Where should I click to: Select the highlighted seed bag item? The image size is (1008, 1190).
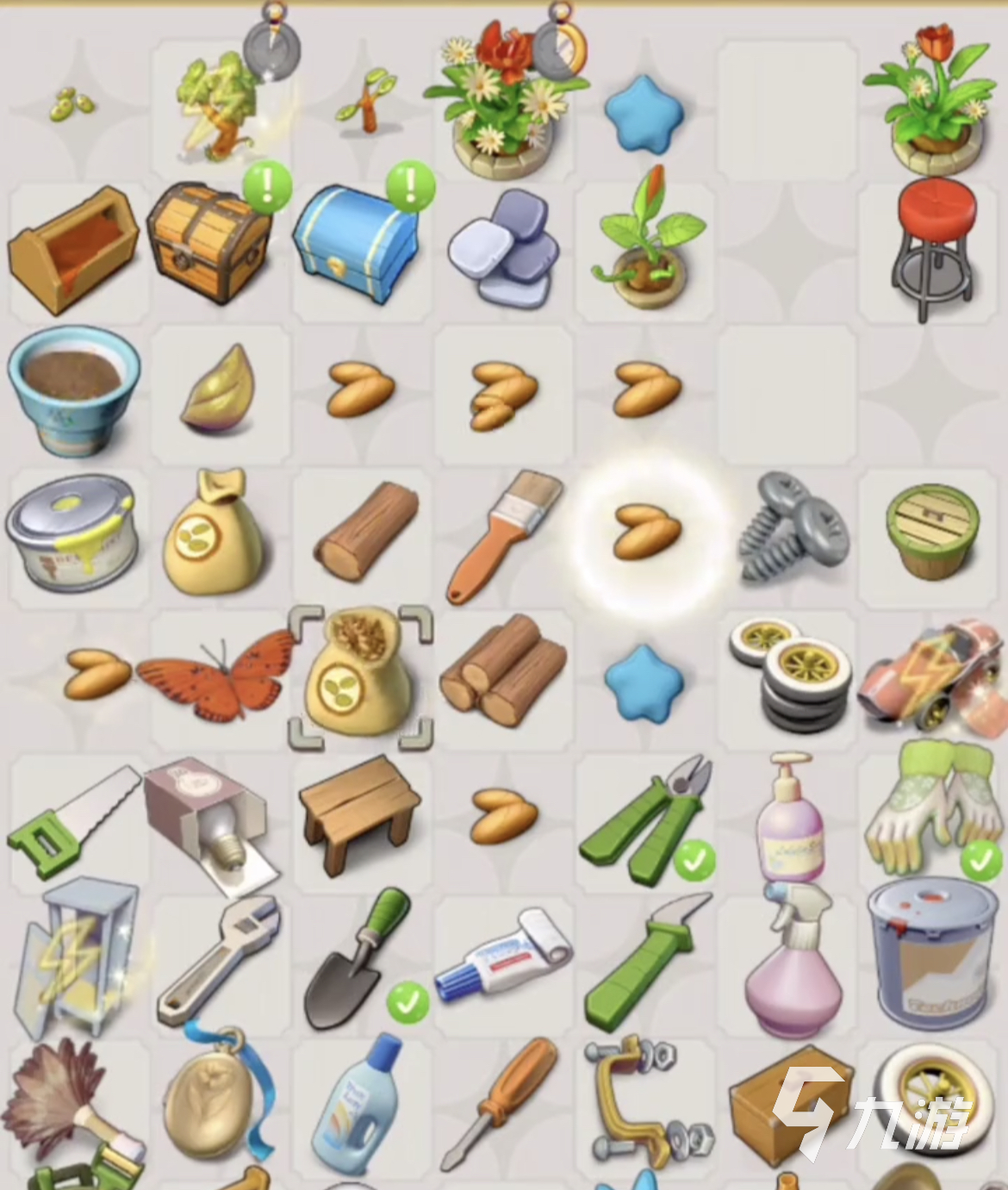[x=360, y=679]
